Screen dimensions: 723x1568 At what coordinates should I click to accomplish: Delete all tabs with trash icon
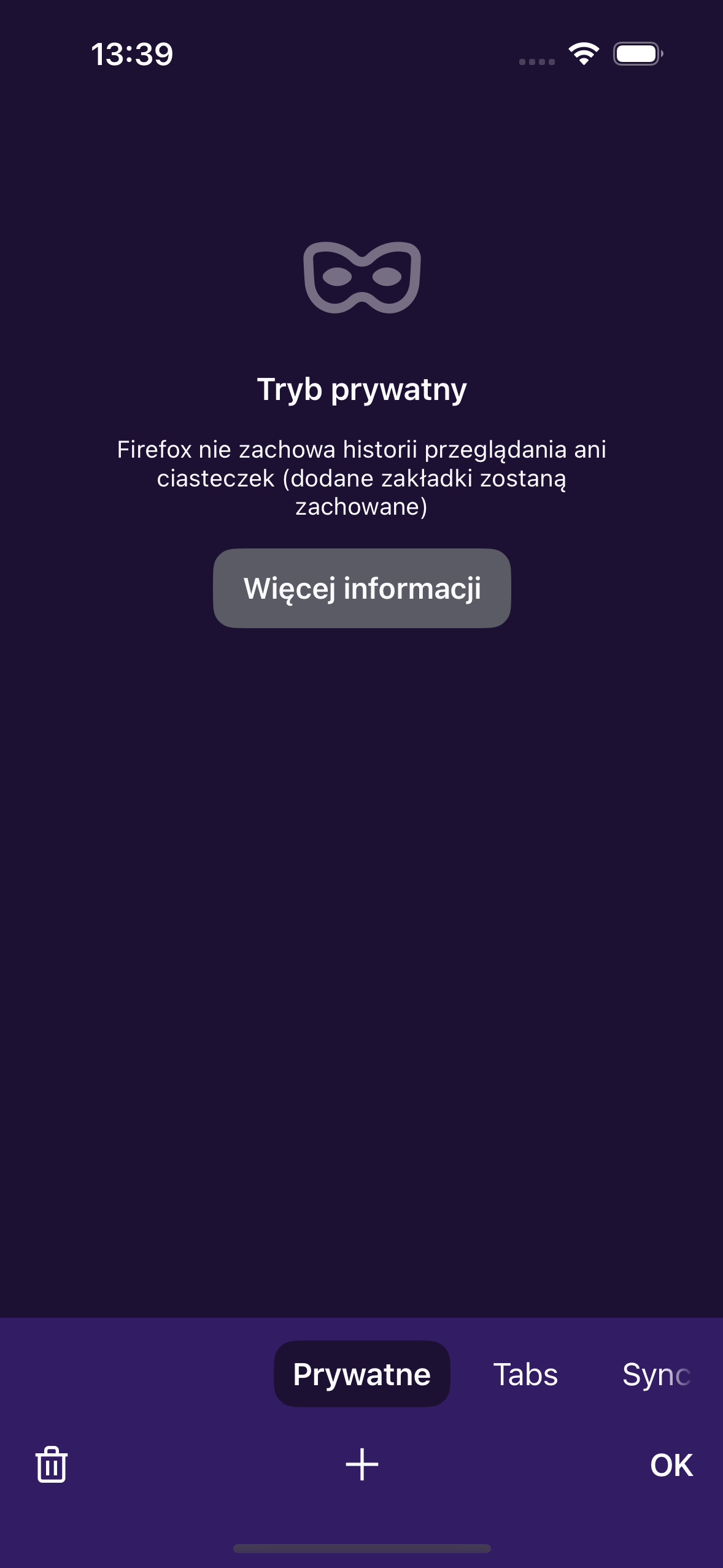tap(52, 1465)
